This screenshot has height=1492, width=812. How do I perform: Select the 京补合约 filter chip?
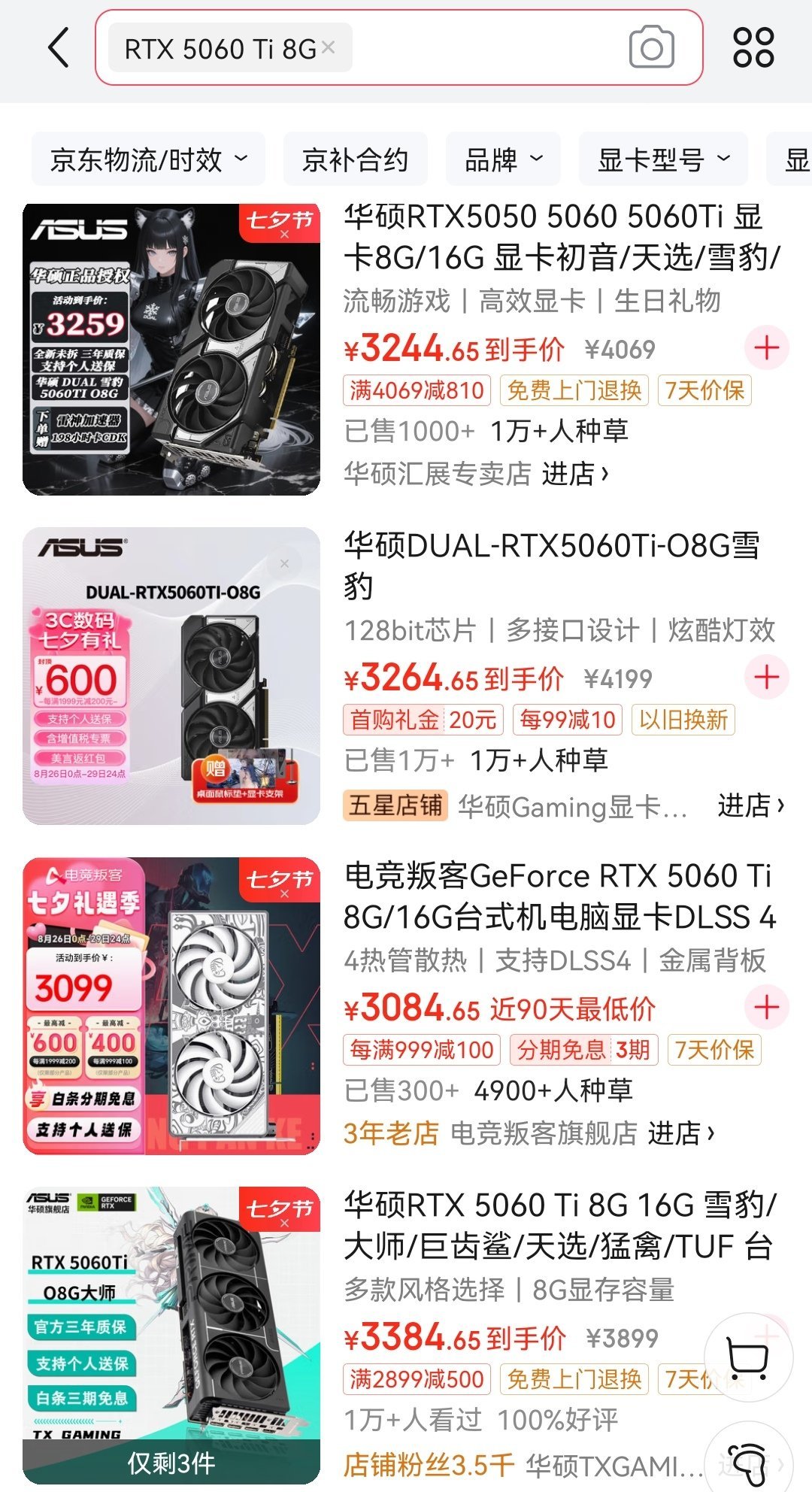click(x=355, y=159)
